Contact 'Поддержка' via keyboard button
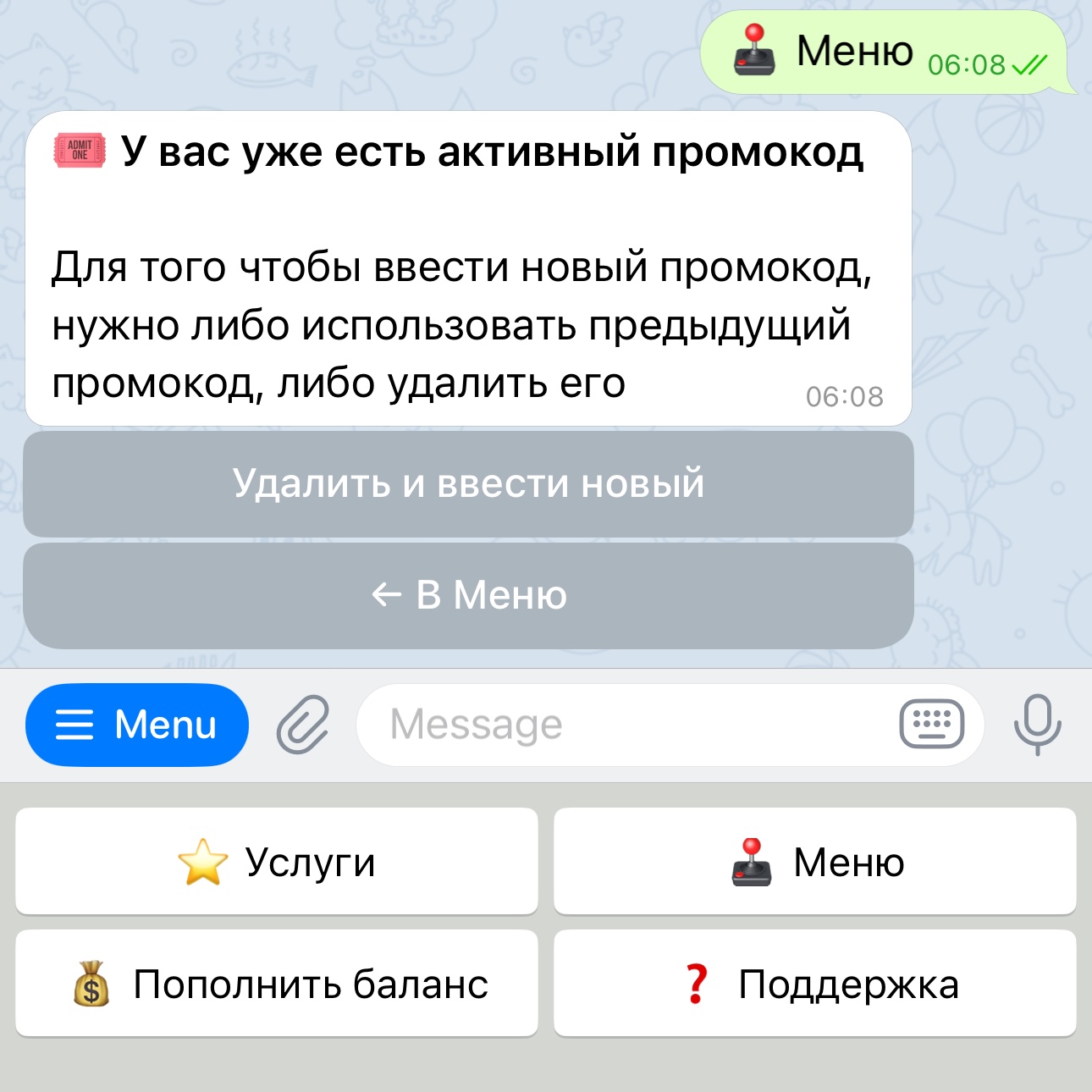1092x1092 pixels. (x=815, y=984)
